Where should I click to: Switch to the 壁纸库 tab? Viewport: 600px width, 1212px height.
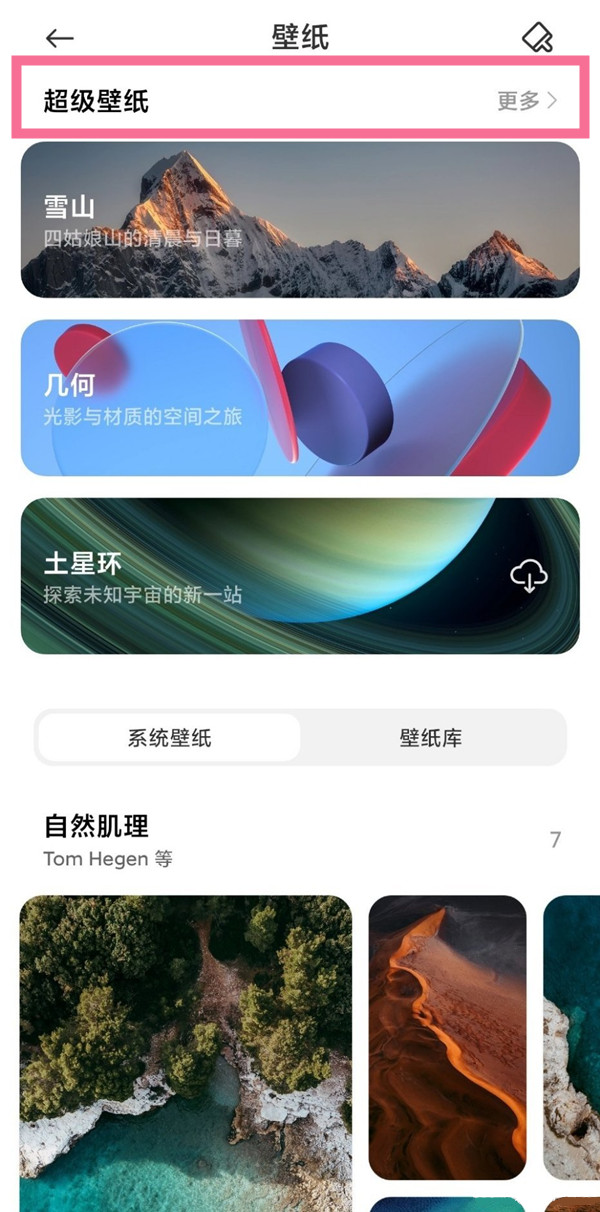pos(431,739)
